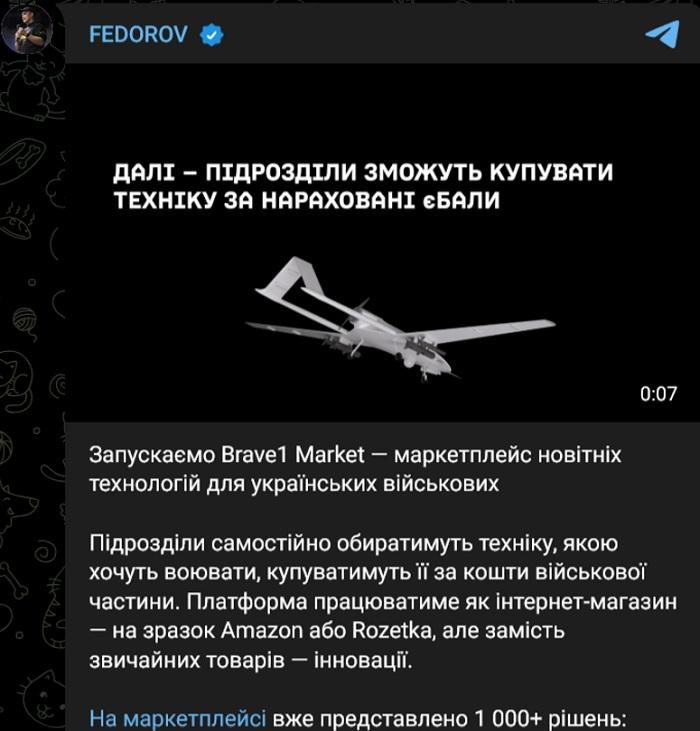Open the FEDOROV channel profile

pos(136,34)
